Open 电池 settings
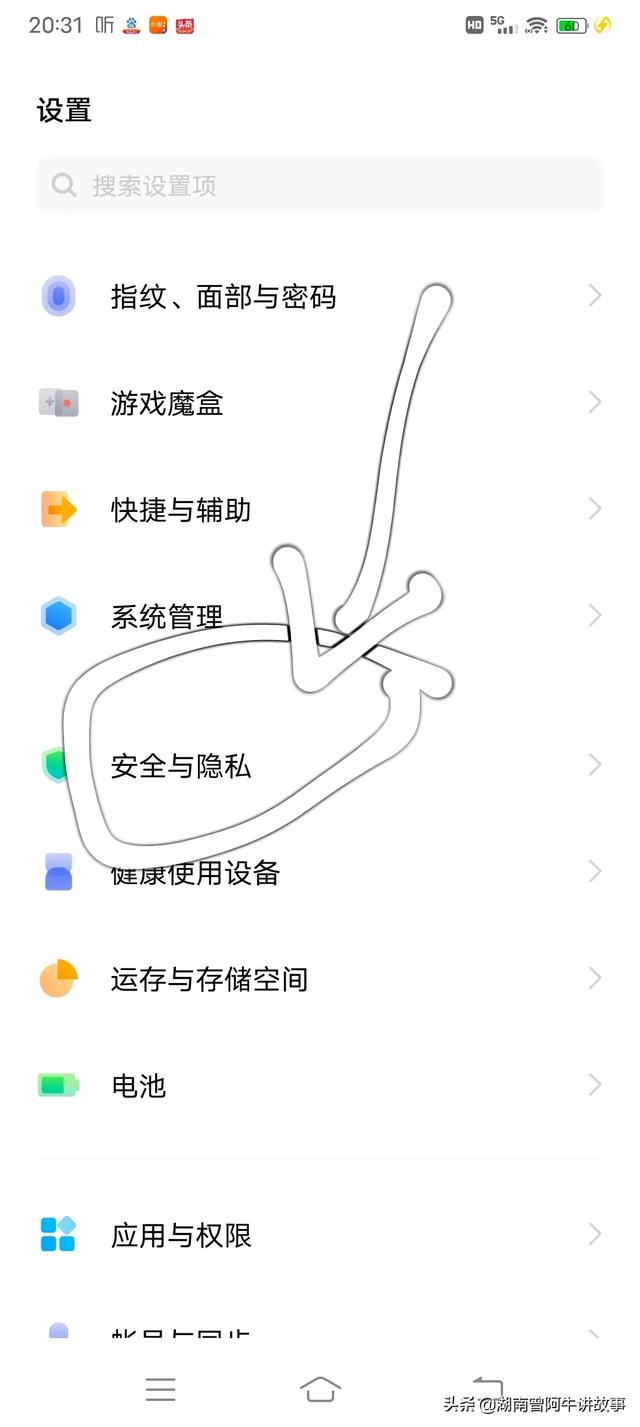Image resolution: width=640 pixels, height=1427 pixels. point(320,1085)
